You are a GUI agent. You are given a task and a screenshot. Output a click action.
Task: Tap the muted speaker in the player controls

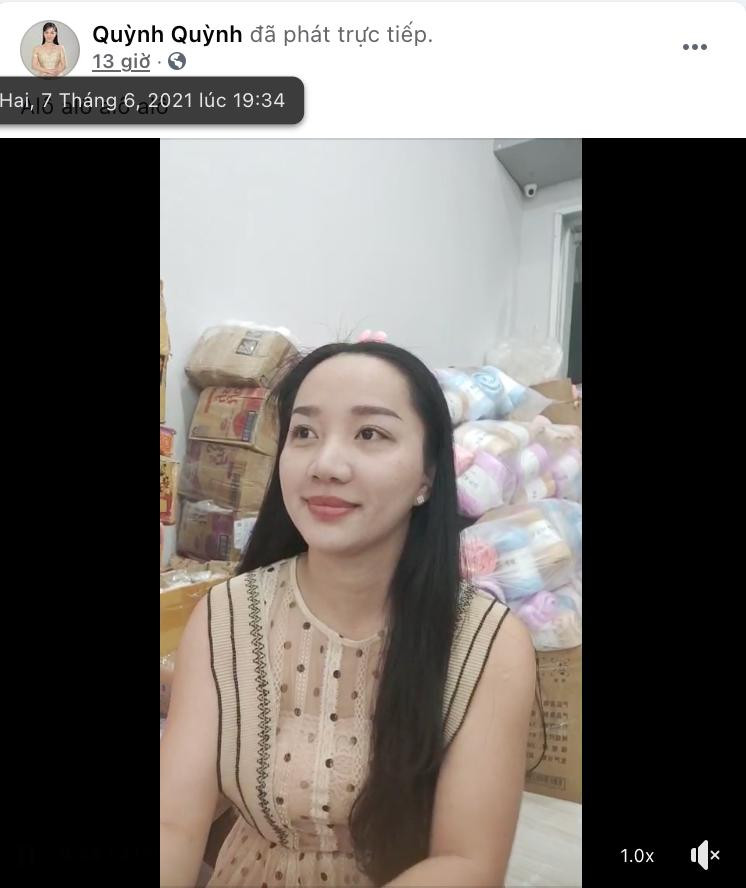(706, 855)
